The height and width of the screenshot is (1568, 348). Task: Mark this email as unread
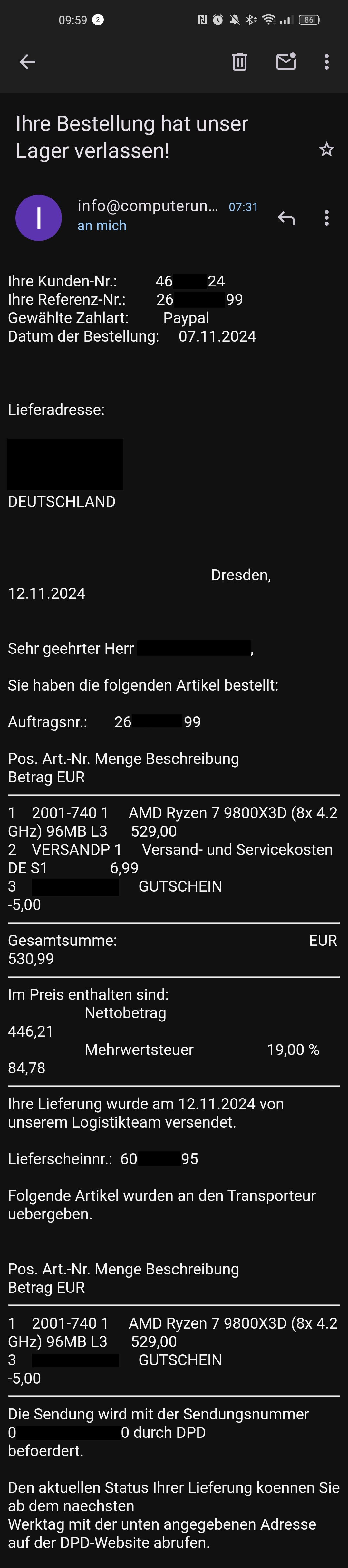point(286,62)
